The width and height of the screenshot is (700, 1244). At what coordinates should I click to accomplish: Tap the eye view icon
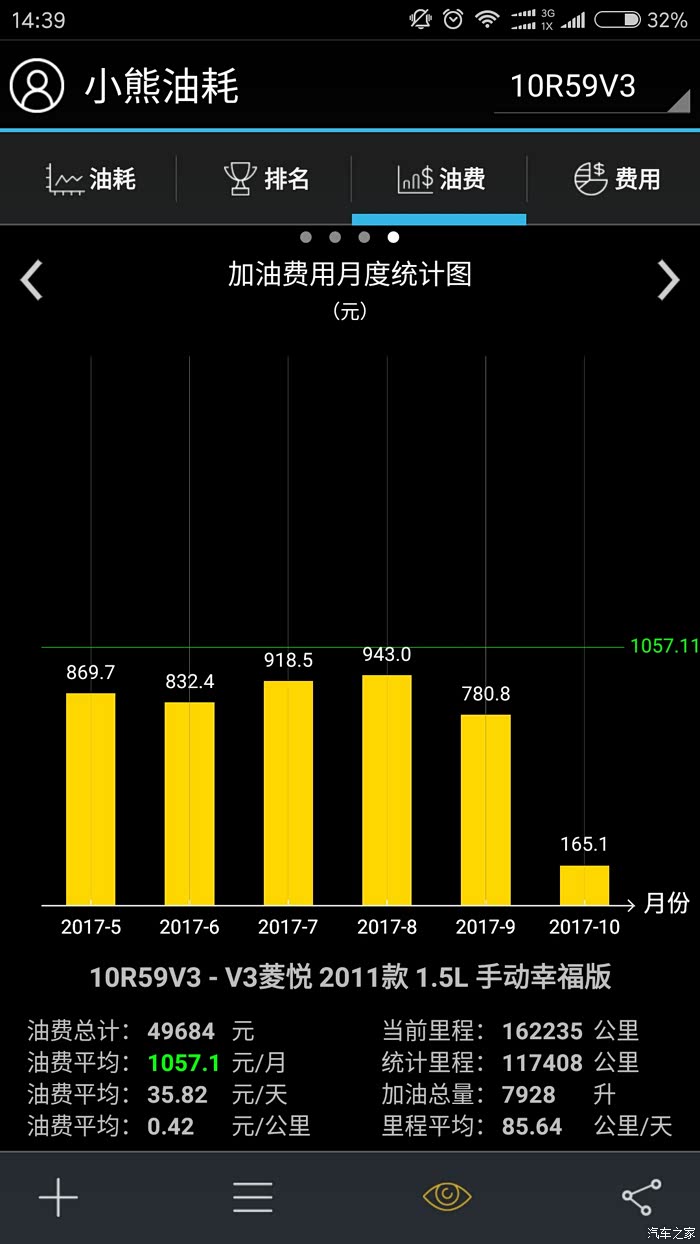[x=447, y=1196]
